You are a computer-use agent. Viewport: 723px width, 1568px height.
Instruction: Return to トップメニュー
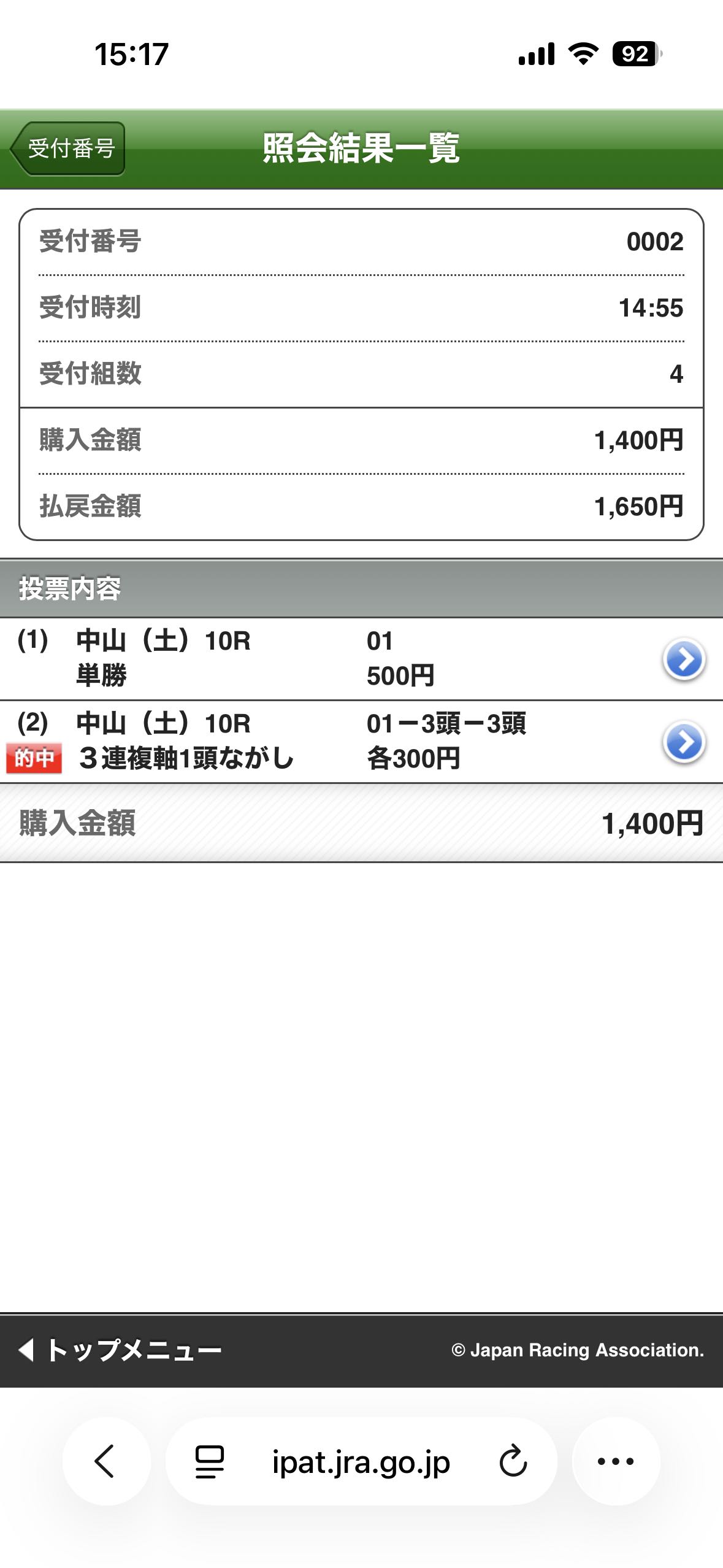120,1350
